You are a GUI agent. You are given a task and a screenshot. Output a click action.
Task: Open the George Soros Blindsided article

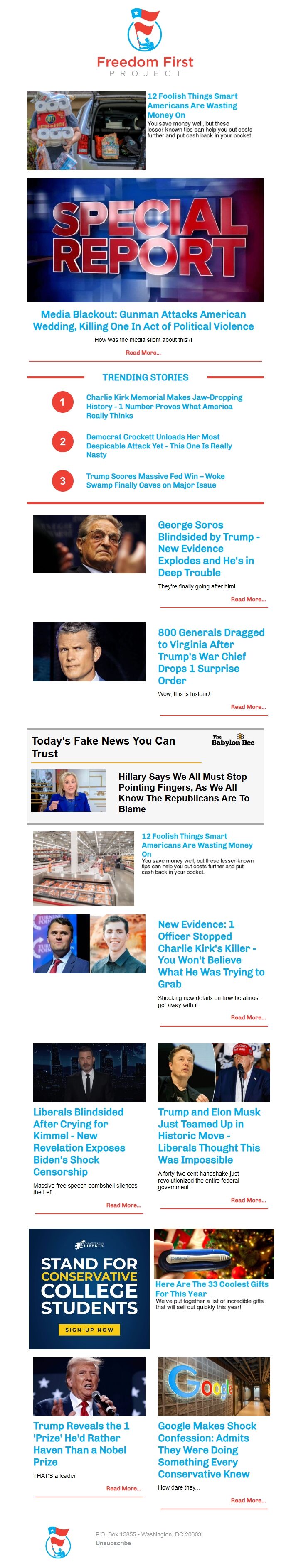pyautogui.click(x=209, y=549)
